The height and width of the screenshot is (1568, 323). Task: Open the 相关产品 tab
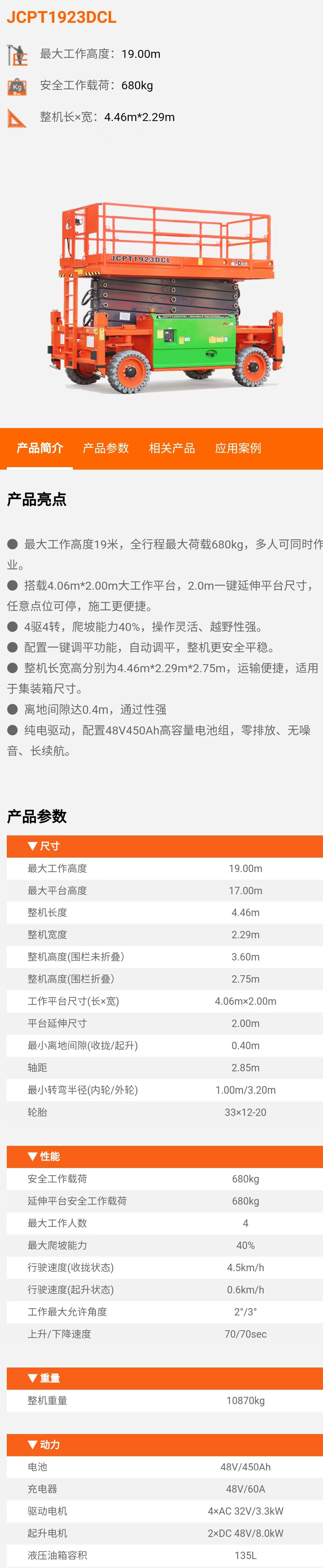click(x=172, y=448)
